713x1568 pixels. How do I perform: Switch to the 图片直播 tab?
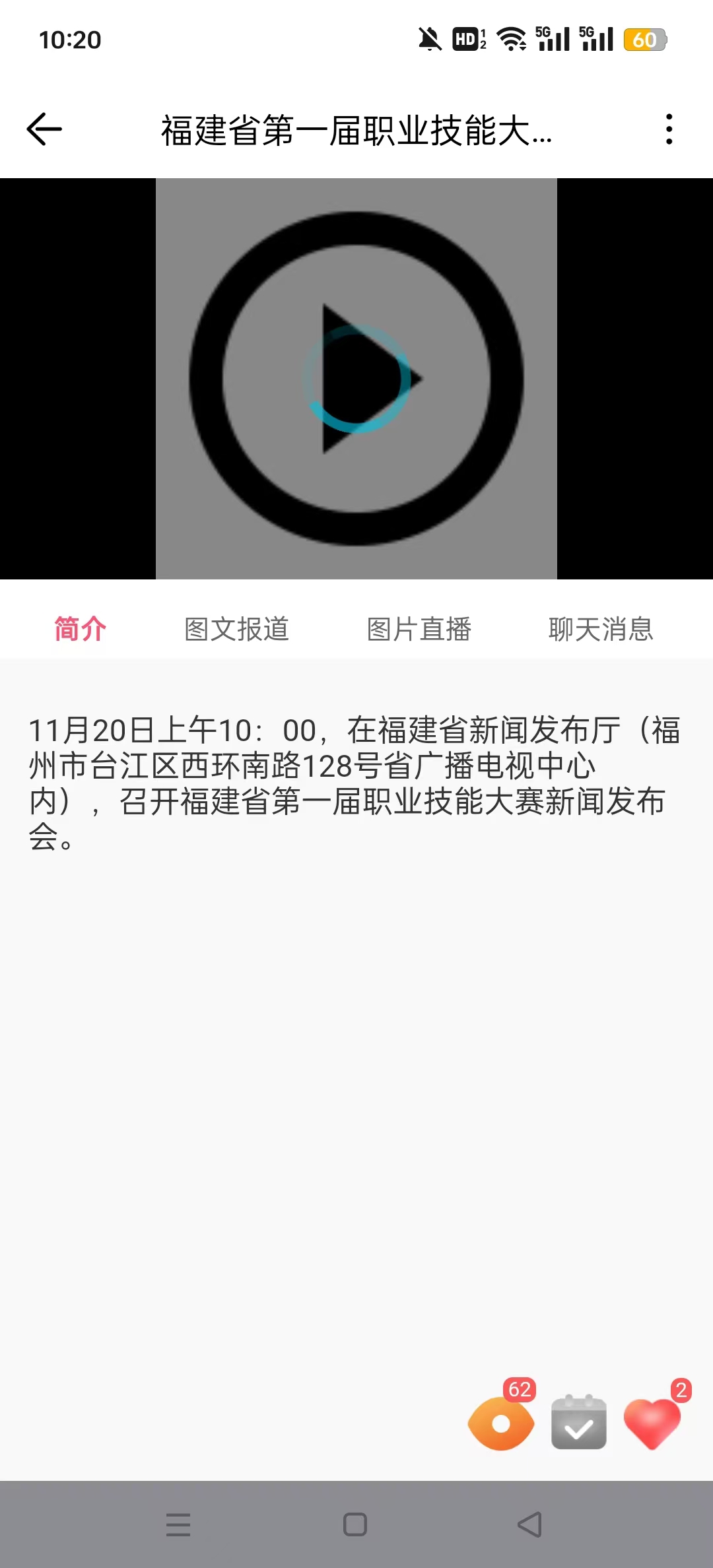pos(419,629)
